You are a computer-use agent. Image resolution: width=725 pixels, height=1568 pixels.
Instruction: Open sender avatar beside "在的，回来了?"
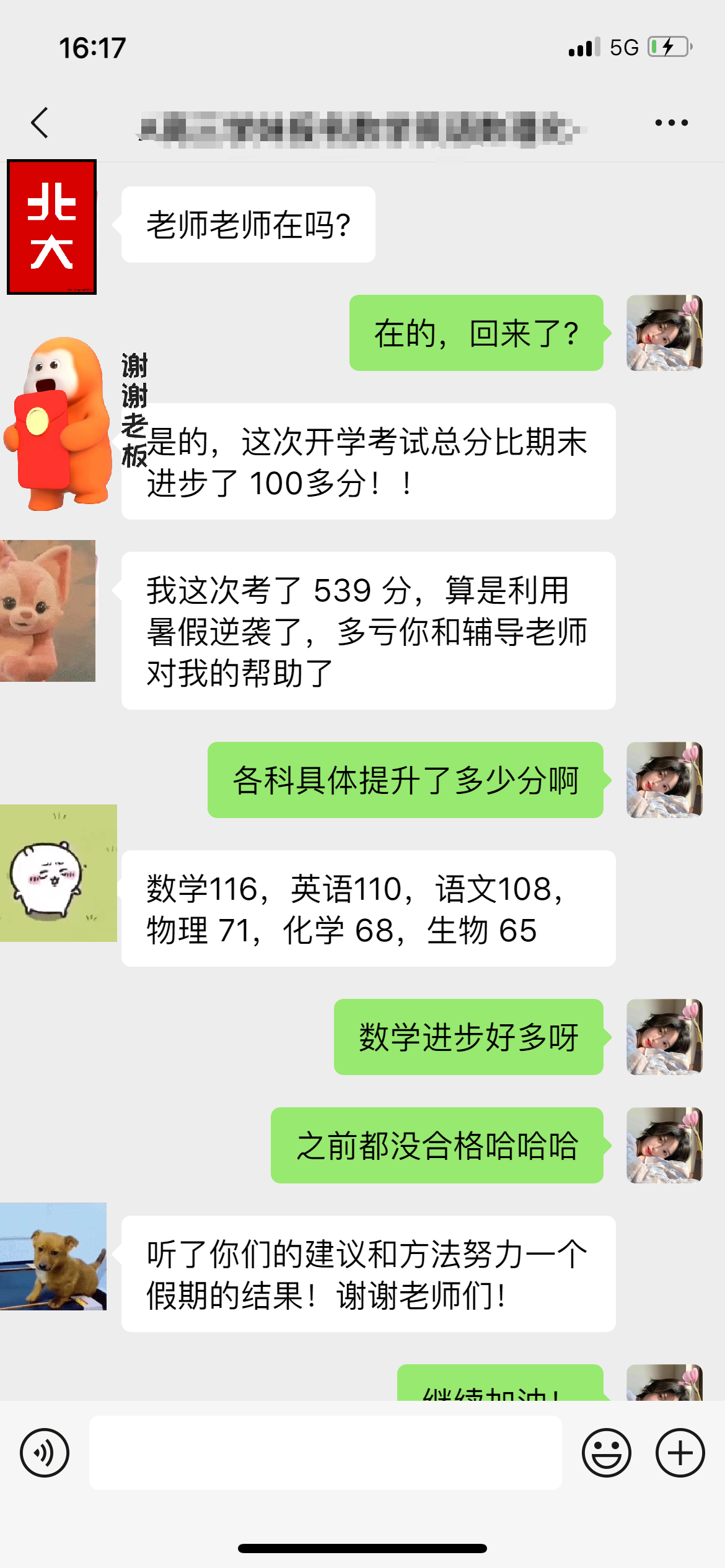(x=664, y=333)
